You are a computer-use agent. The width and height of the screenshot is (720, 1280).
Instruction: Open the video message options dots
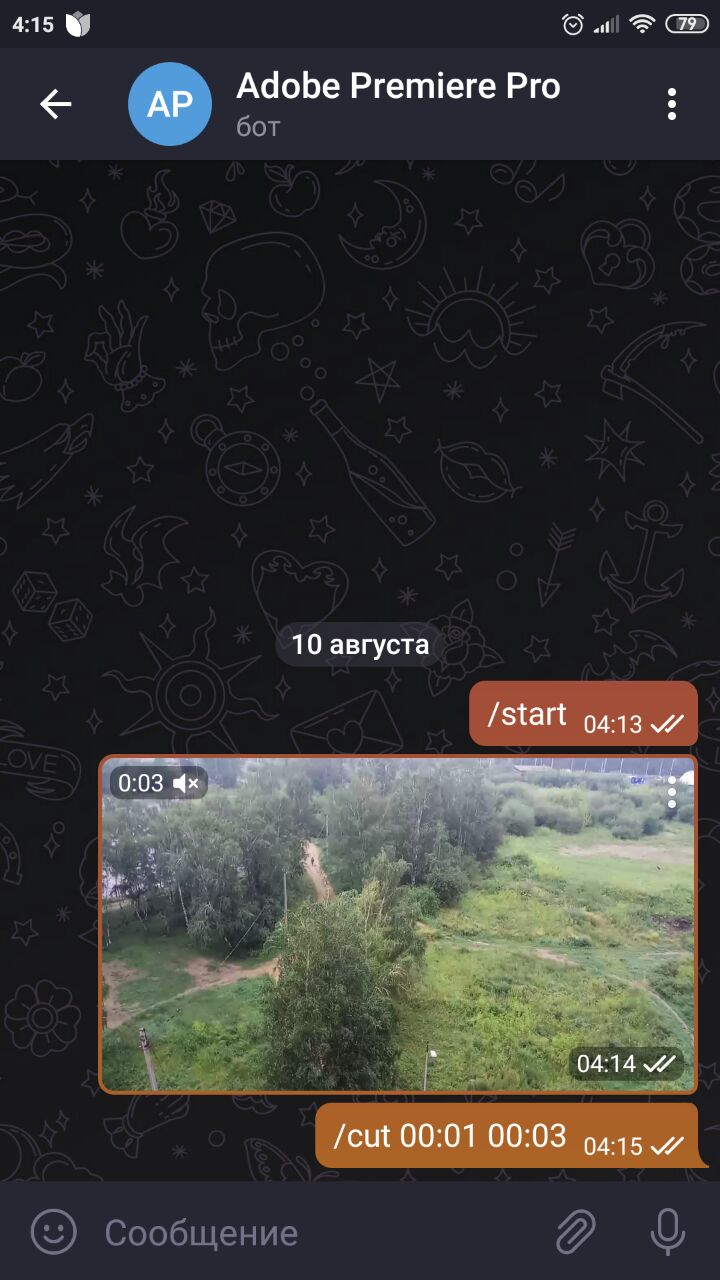point(672,791)
